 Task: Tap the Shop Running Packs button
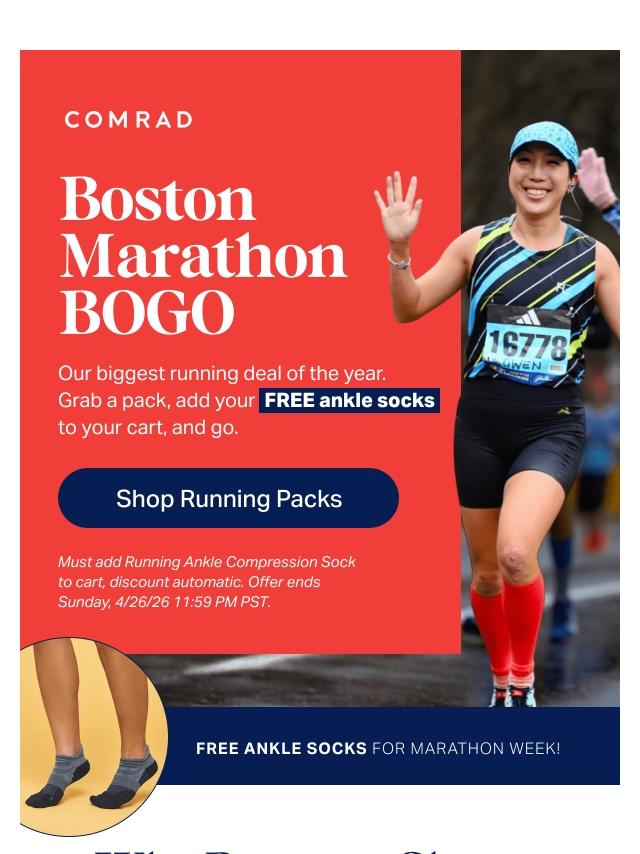point(228,498)
